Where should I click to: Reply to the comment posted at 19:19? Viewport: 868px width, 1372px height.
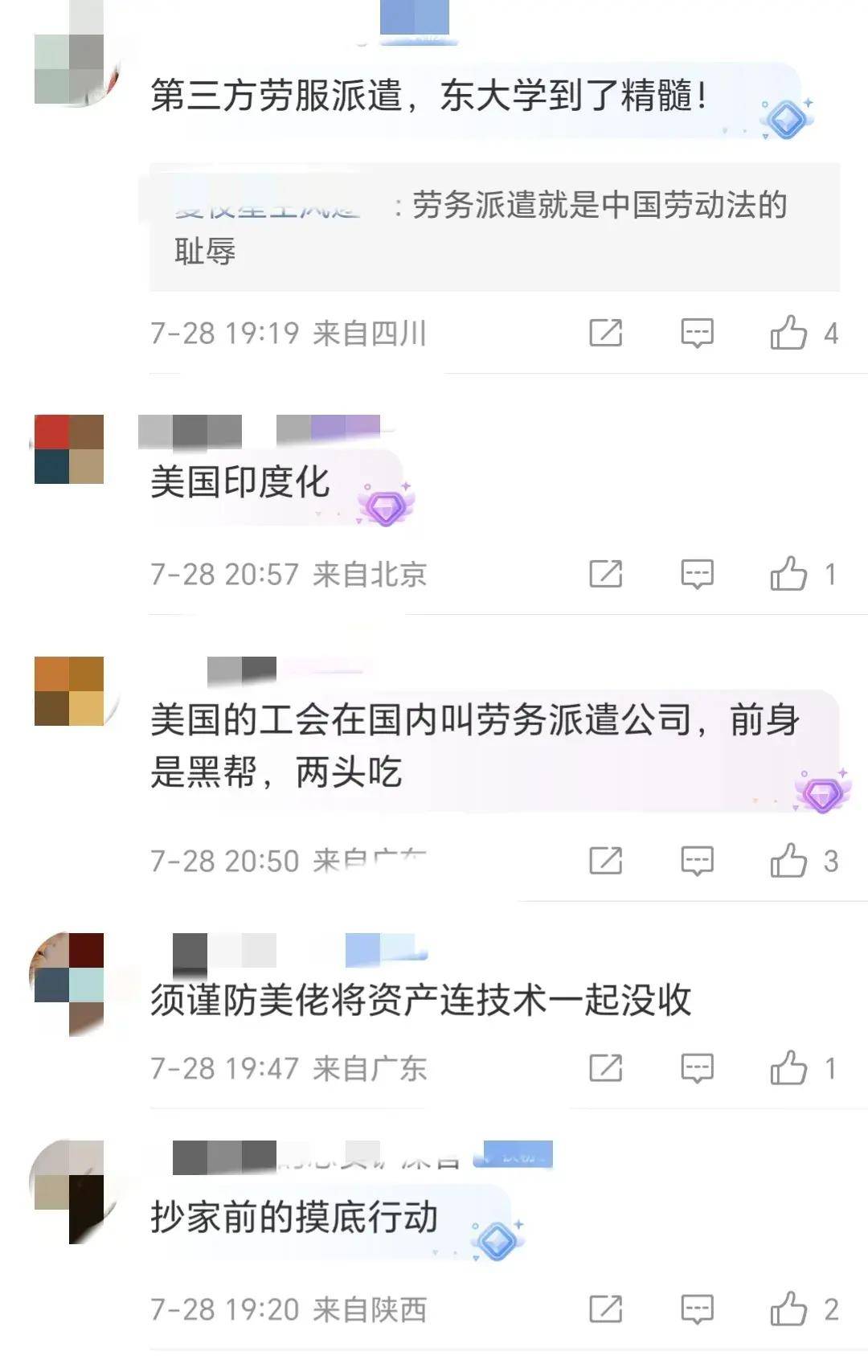(x=697, y=332)
